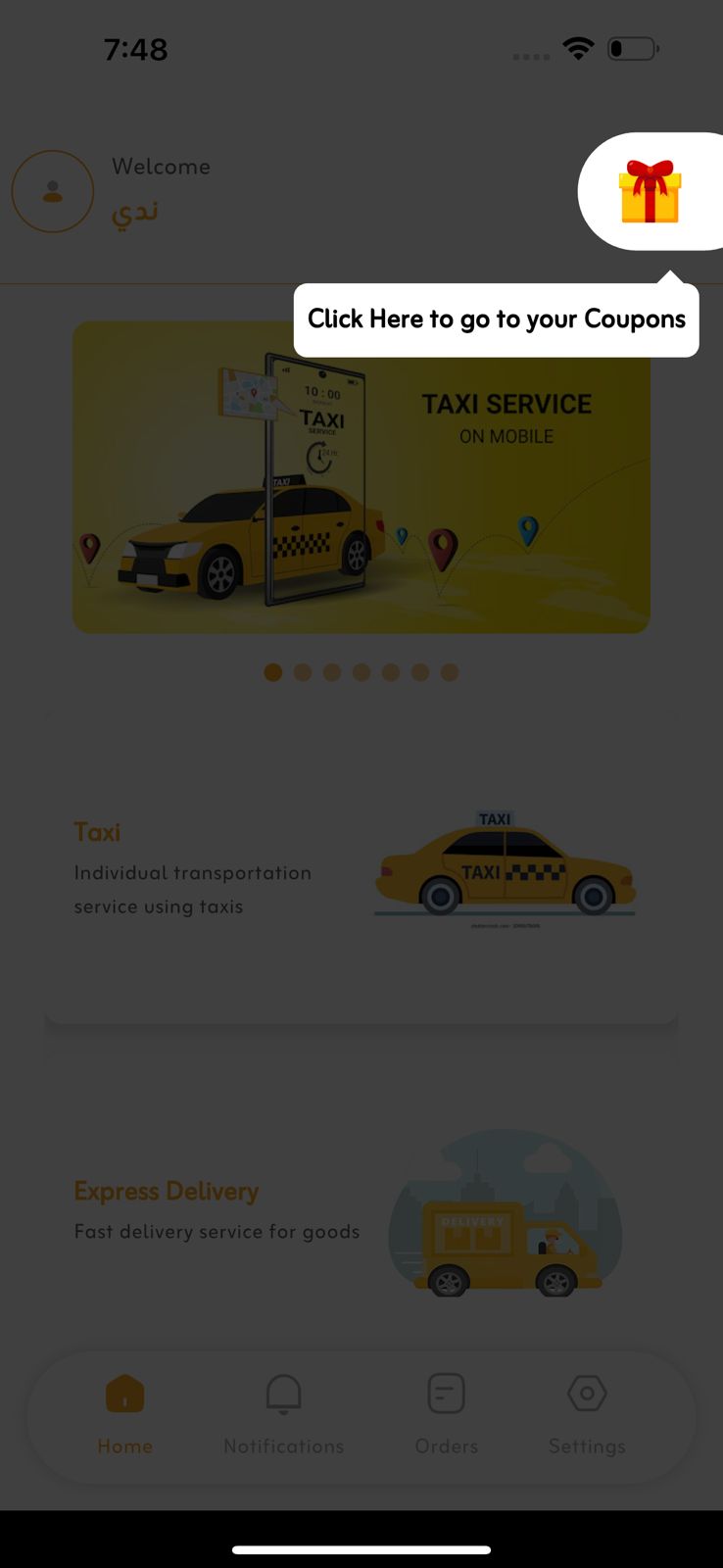Select the Express Delivery service
Viewport: 723px width, 1568px height.
[x=361, y=1215]
